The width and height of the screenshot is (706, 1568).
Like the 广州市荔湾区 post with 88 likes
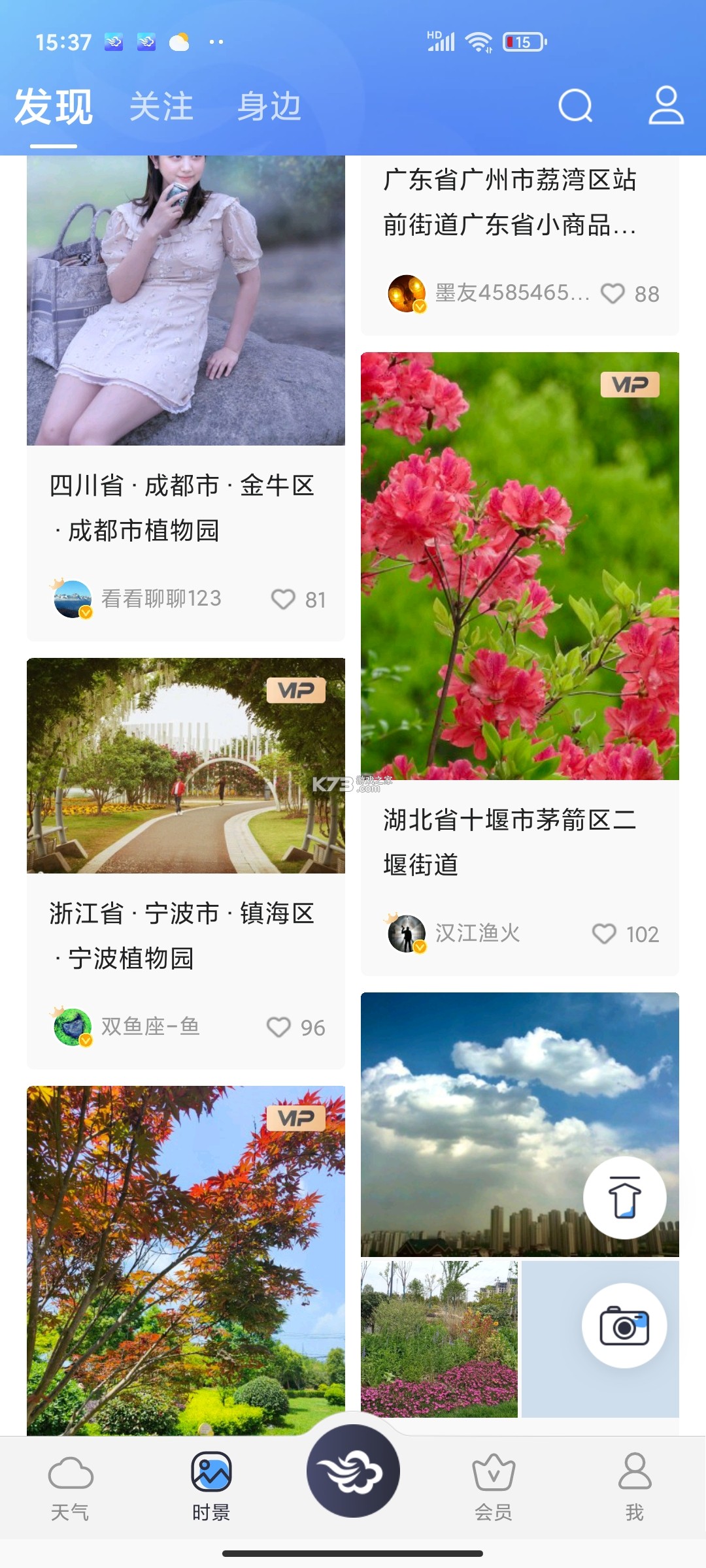coord(613,293)
